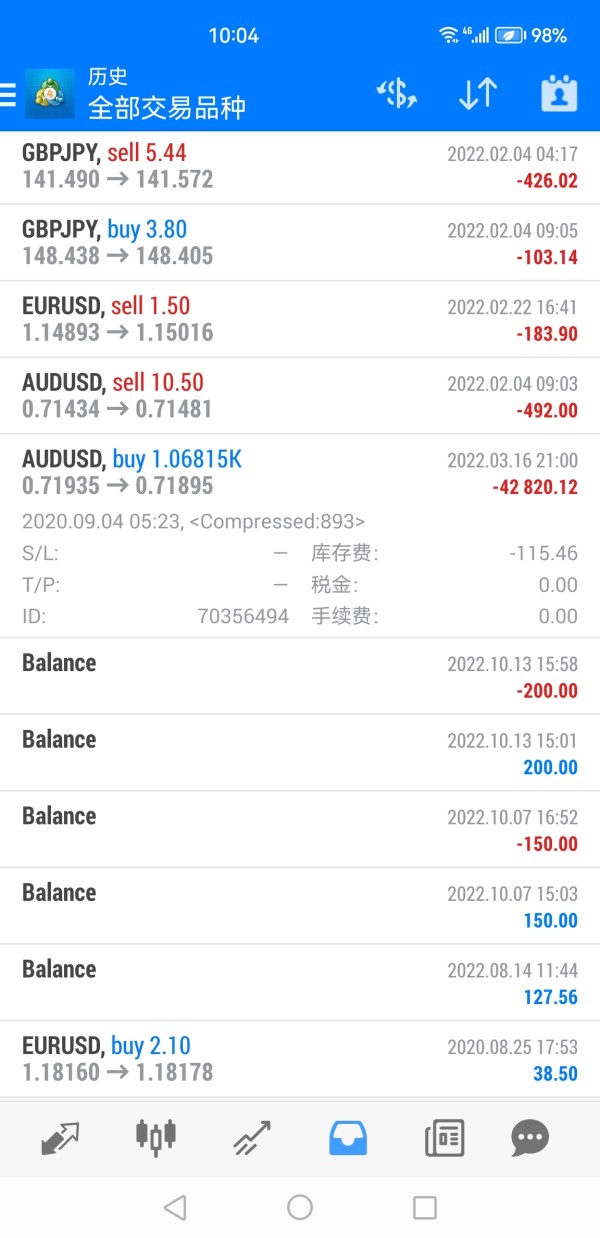The width and height of the screenshot is (600, 1238).
Task: Open the Balance entry of -200.00
Action: tap(300, 676)
